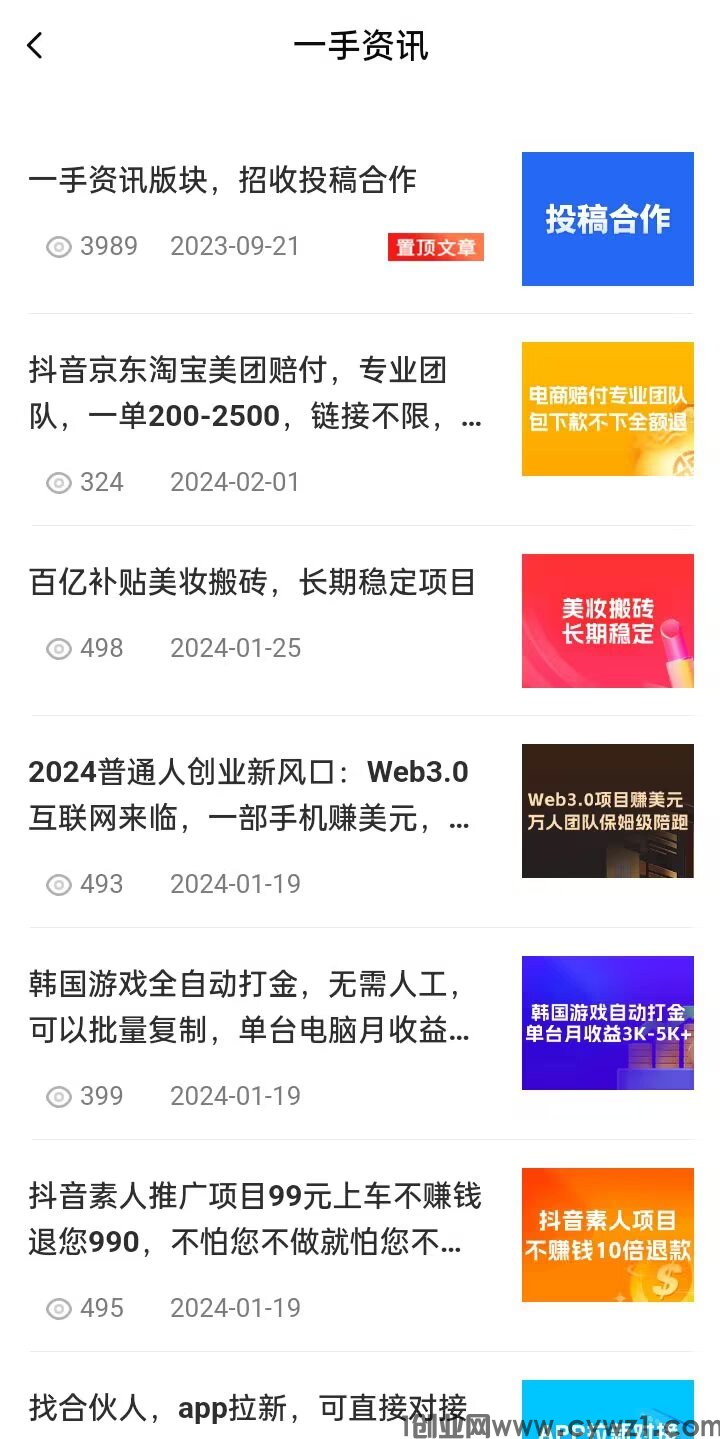
Task: Tap the eye icon beside the Web3.0 article
Action: pos(58,884)
